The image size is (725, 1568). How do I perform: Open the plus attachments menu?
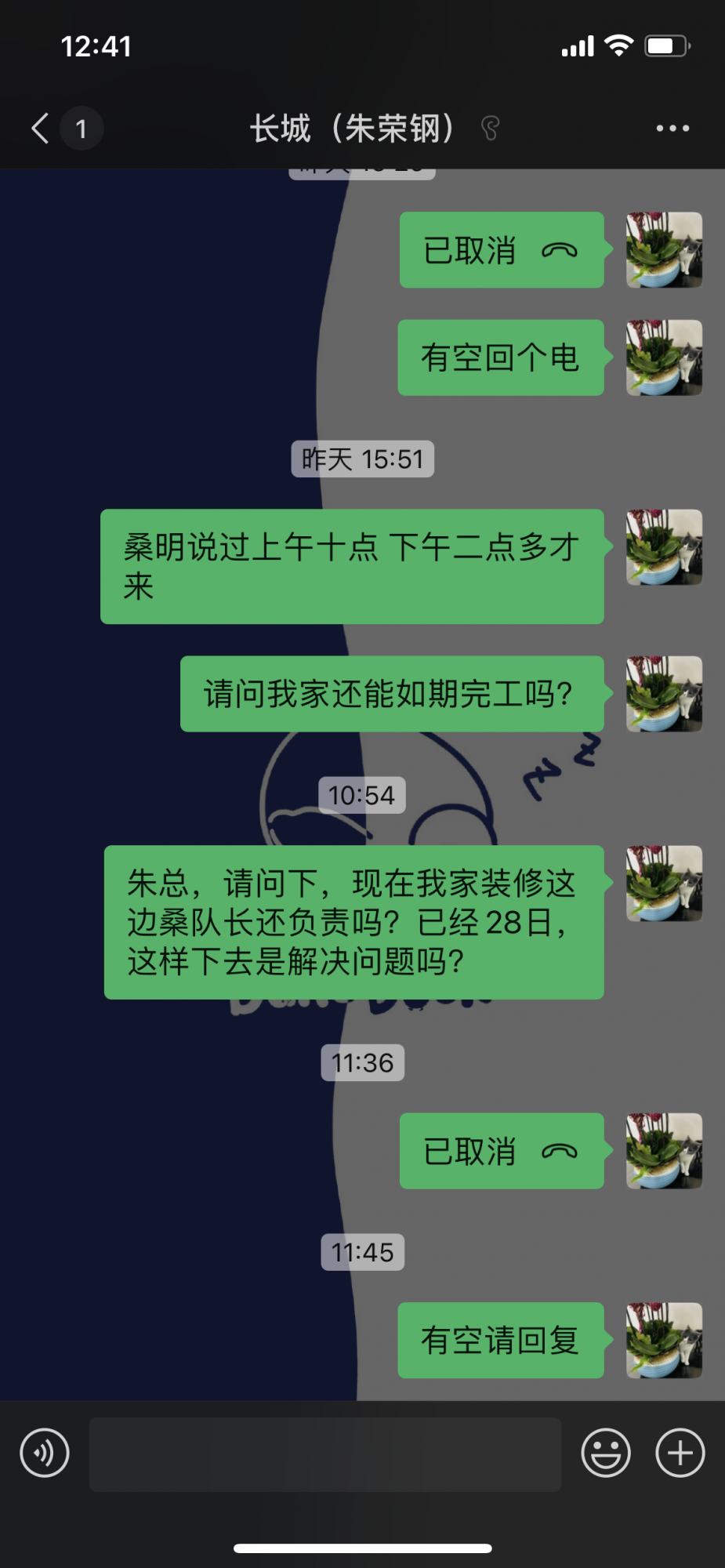680,1453
